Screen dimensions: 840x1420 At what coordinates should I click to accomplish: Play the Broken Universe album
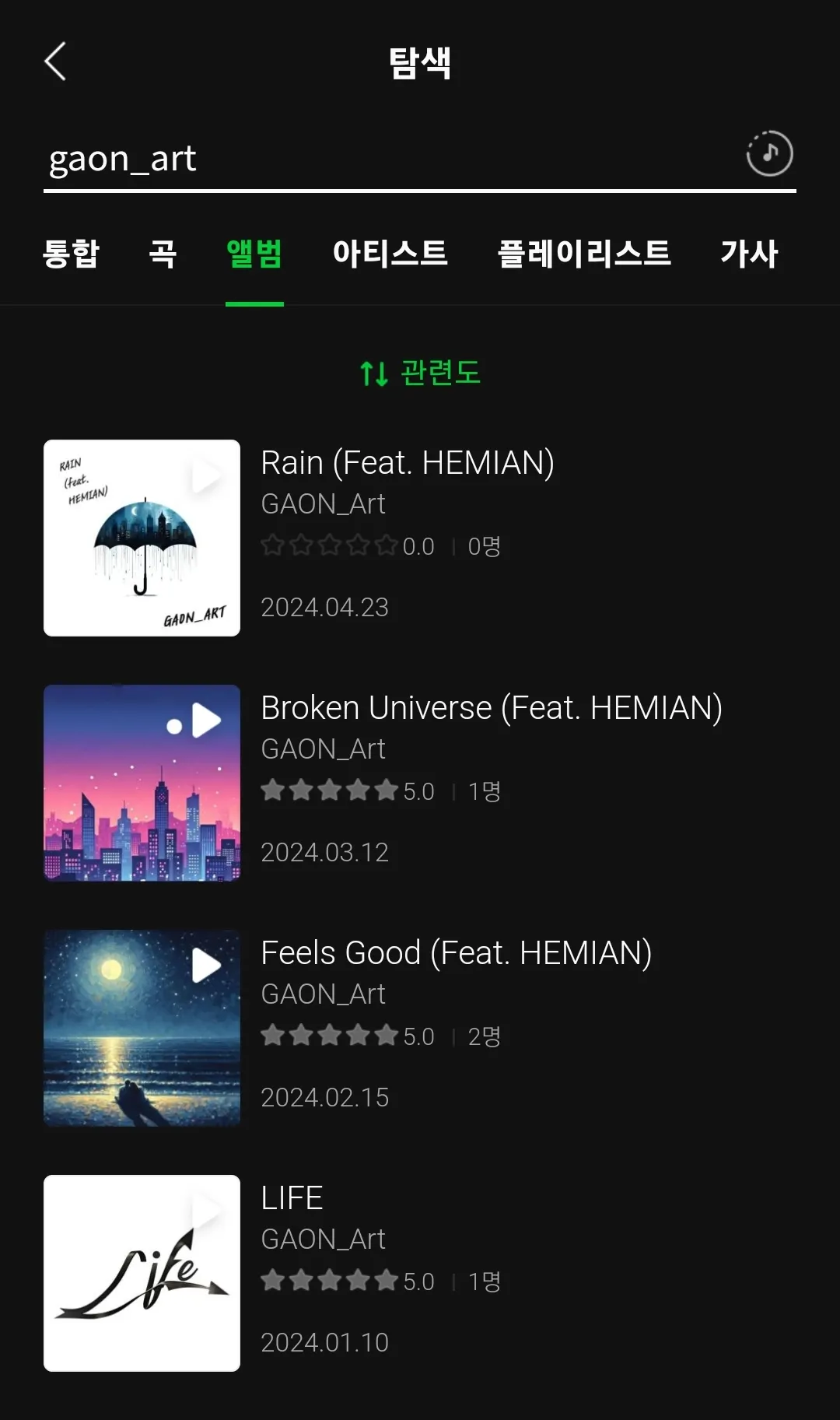coord(205,720)
